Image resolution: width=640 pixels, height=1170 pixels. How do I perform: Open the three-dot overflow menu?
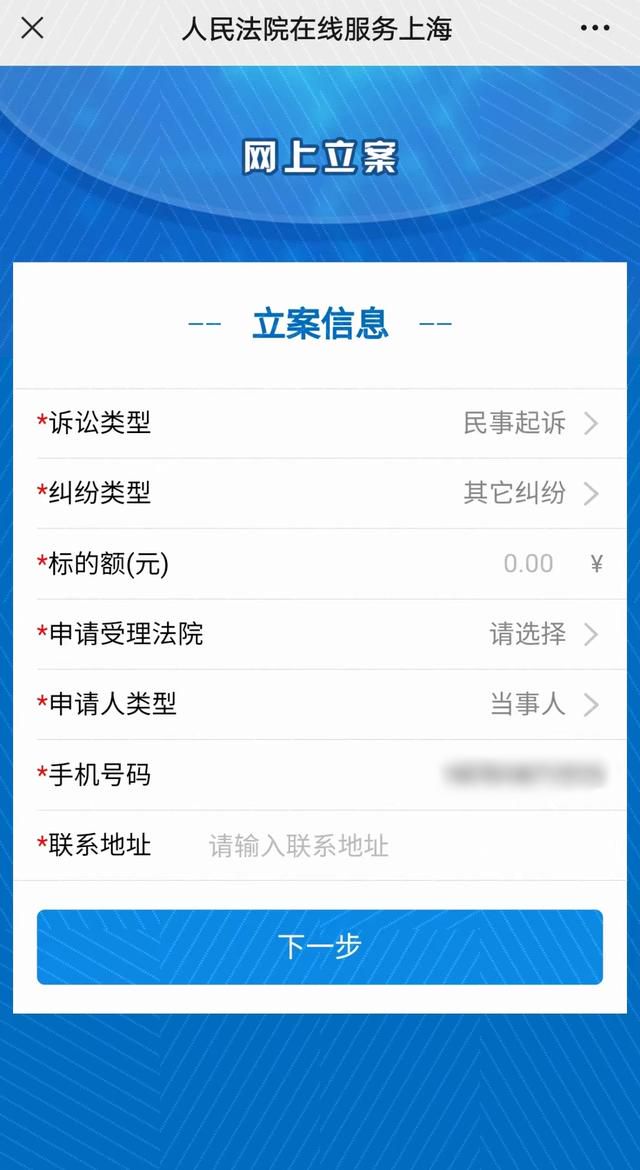(594, 29)
